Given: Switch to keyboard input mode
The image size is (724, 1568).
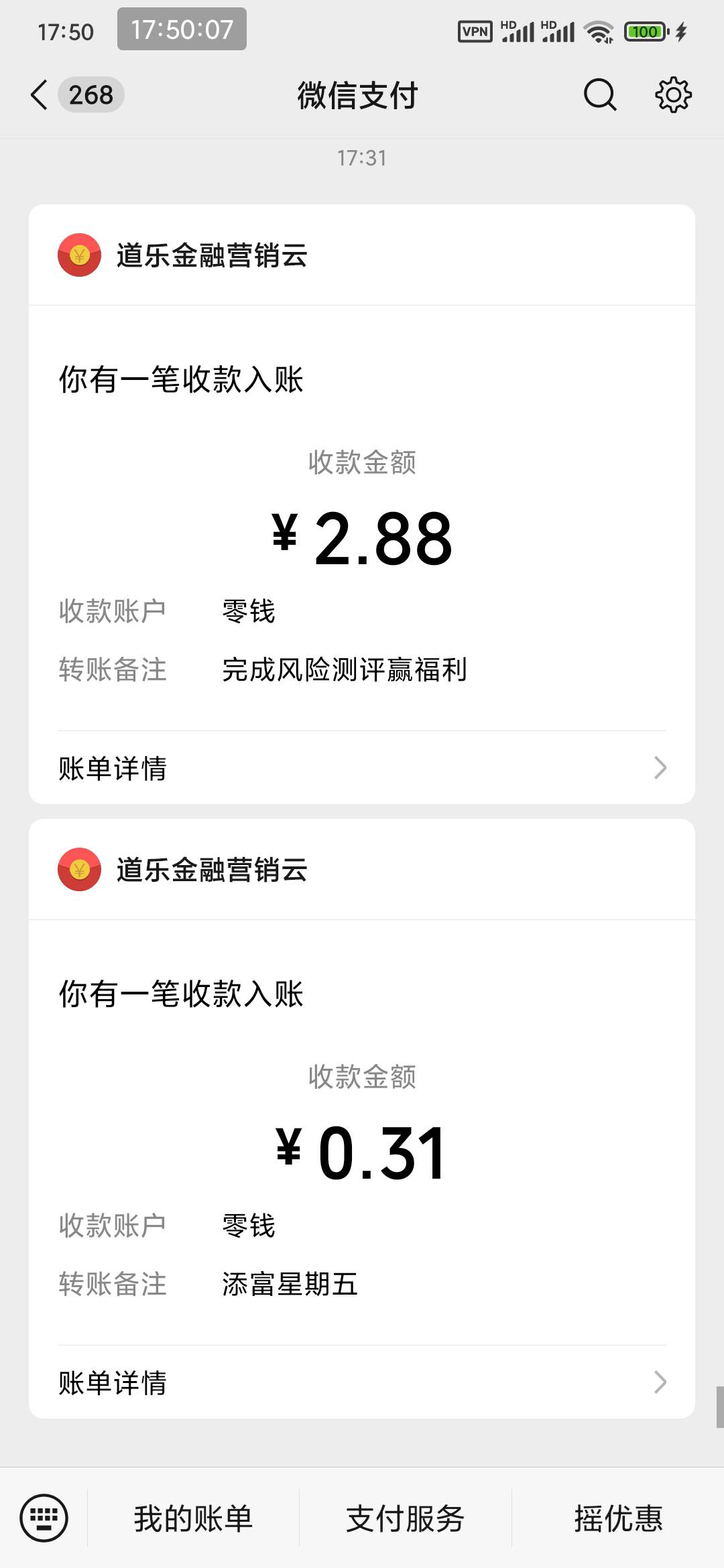Looking at the screenshot, I should coord(44,1518).
